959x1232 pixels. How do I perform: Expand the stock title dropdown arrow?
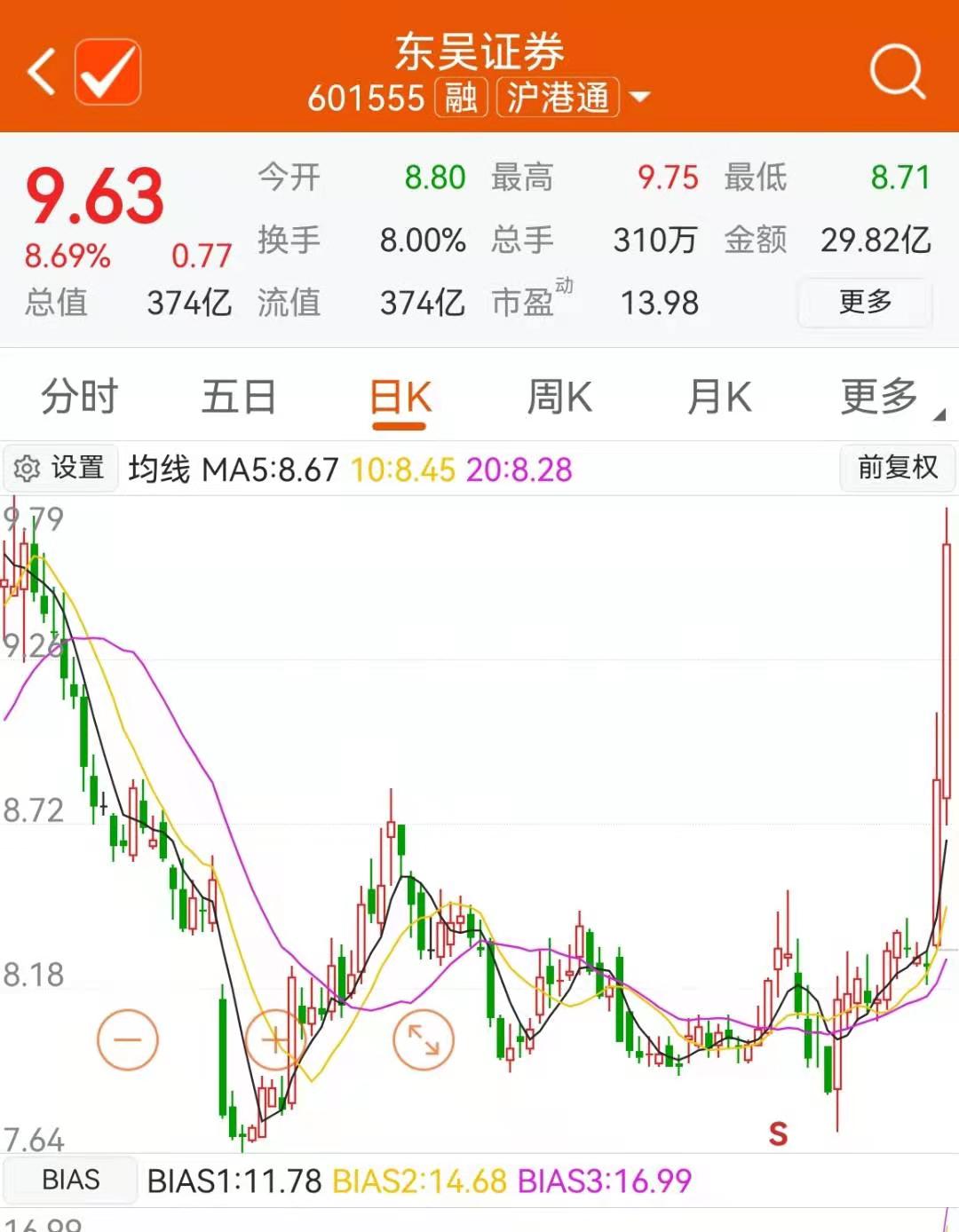(x=639, y=97)
